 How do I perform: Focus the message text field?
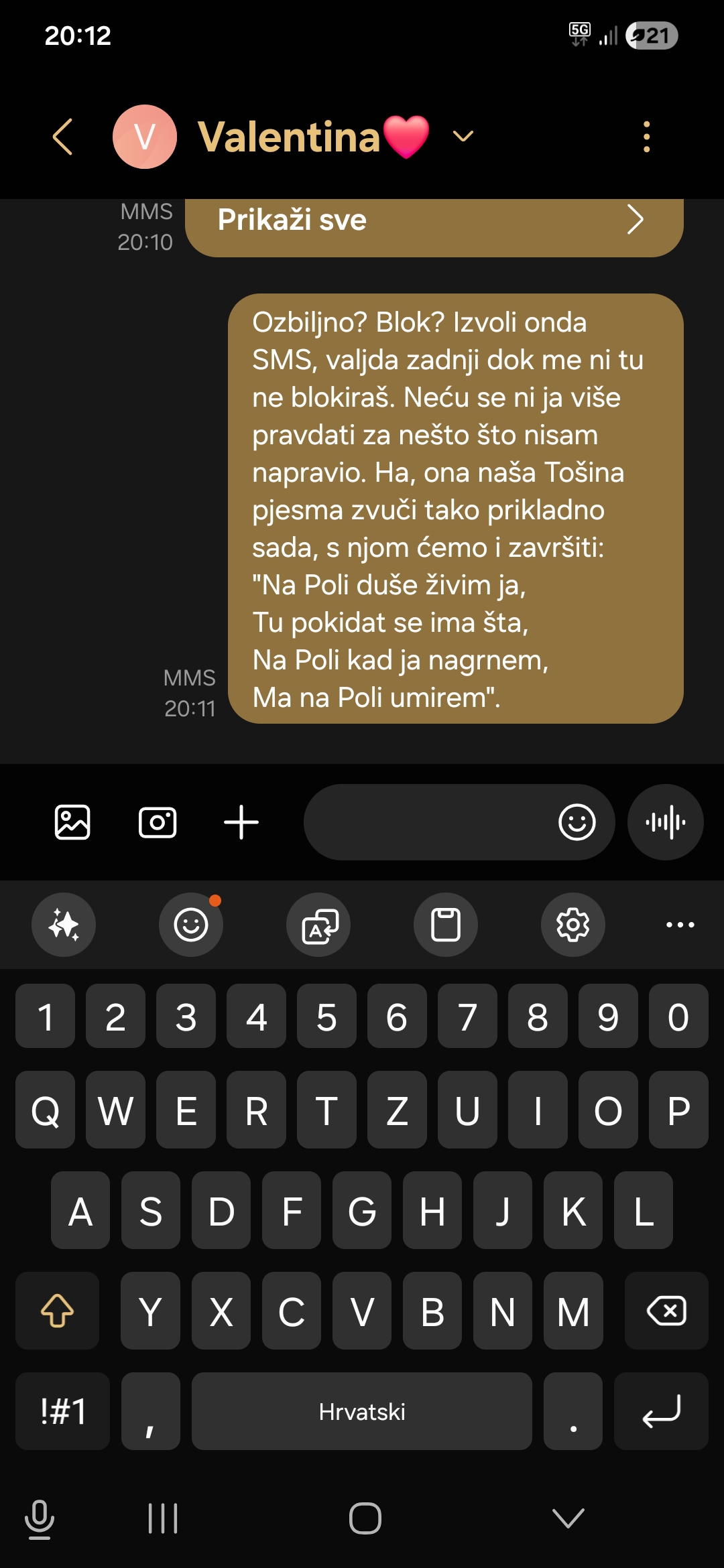pos(429,822)
